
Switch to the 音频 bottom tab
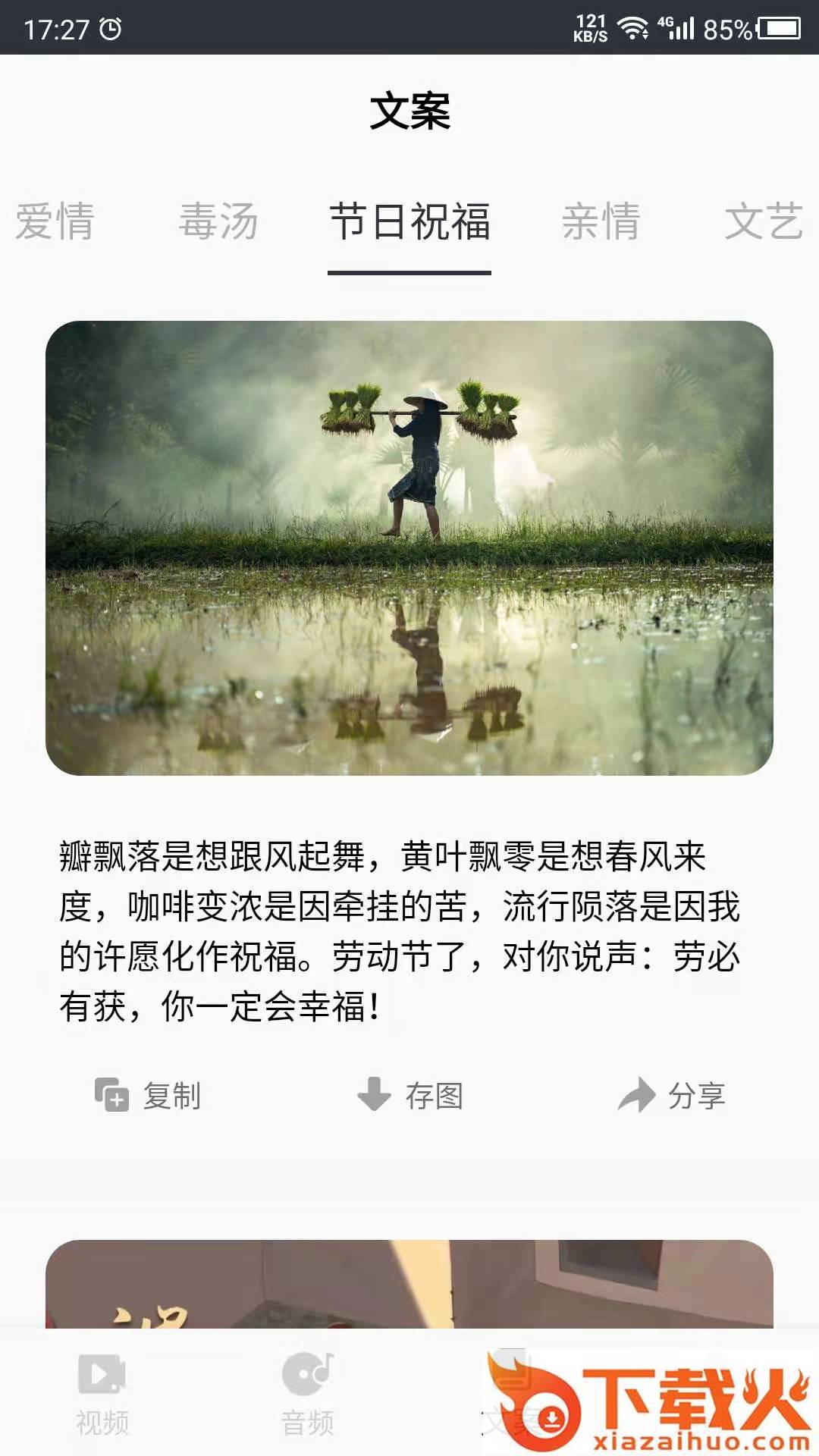pos(308,1394)
